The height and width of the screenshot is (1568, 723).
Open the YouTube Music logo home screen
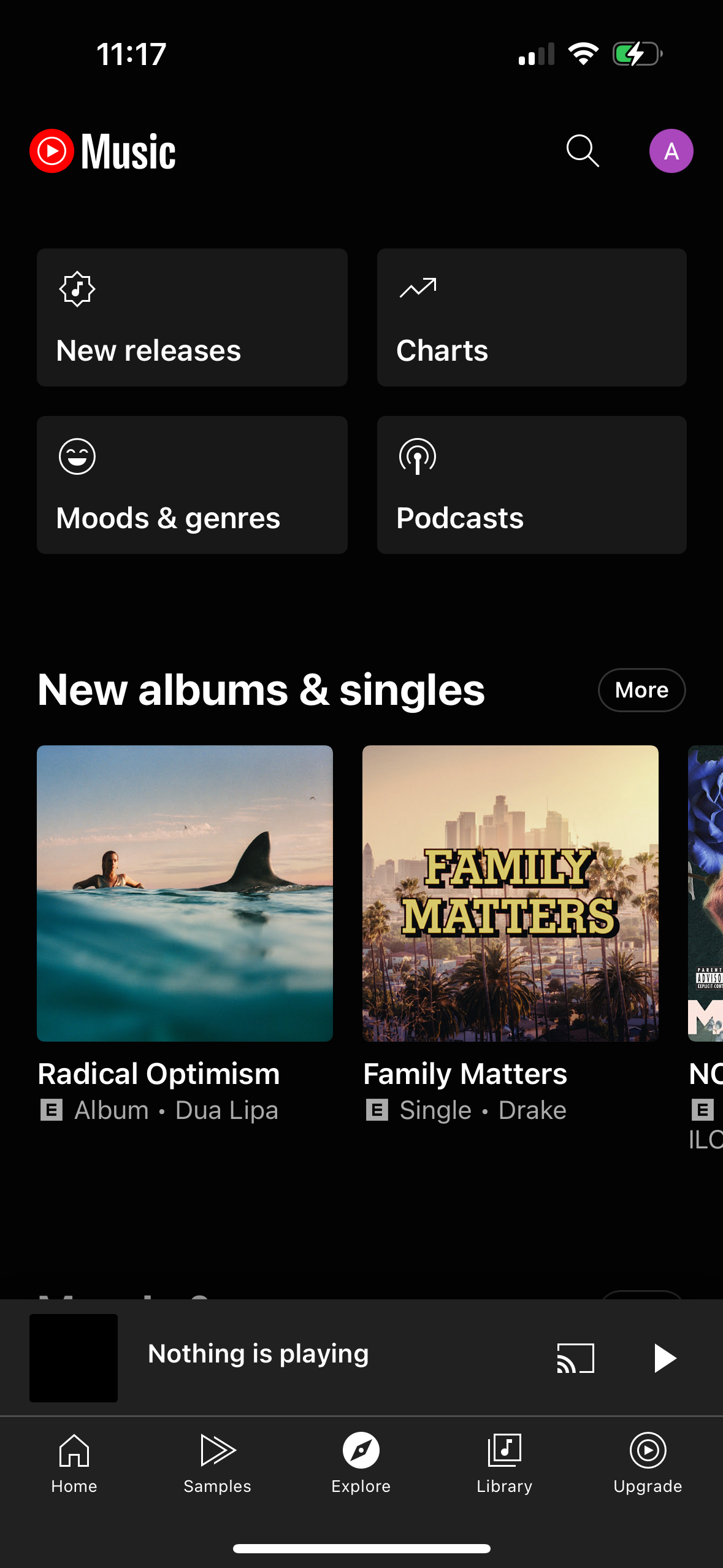click(x=102, y=150)
